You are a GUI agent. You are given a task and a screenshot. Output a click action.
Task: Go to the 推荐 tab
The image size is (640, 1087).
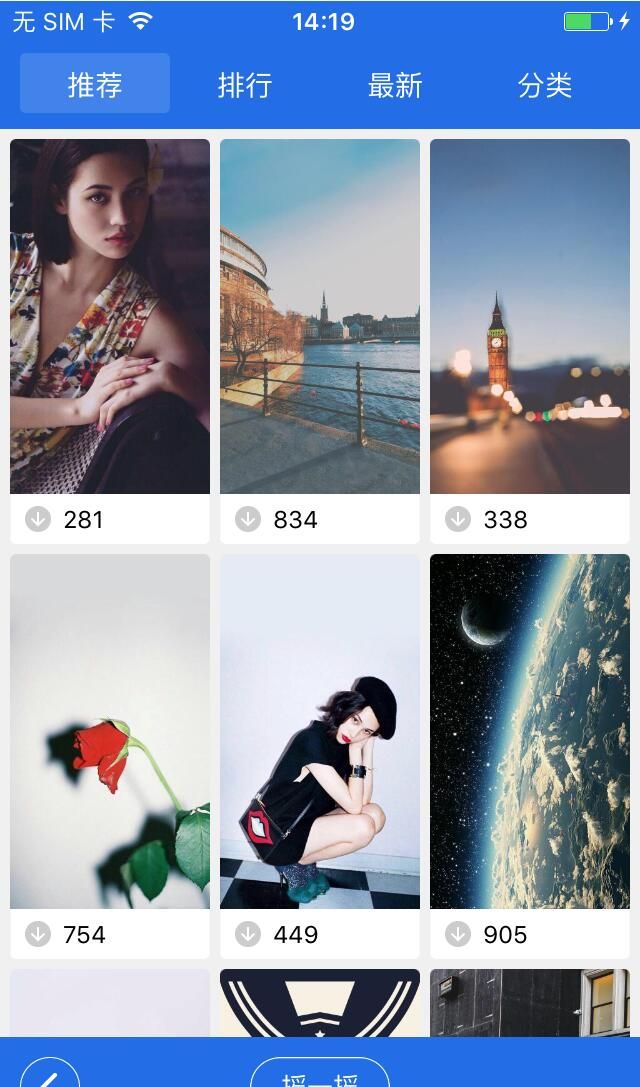click(95, 85)
